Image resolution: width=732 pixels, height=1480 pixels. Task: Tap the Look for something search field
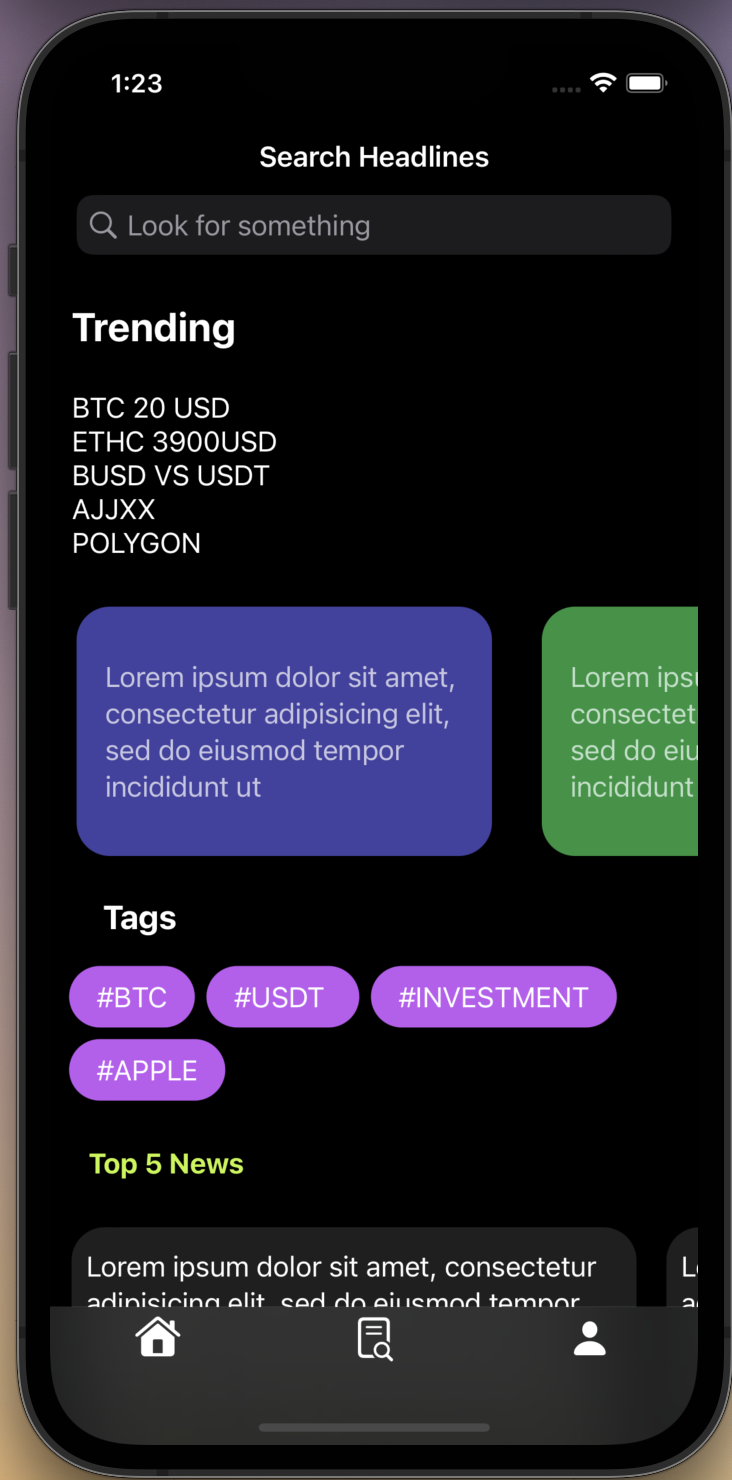(x=374, y=225)
